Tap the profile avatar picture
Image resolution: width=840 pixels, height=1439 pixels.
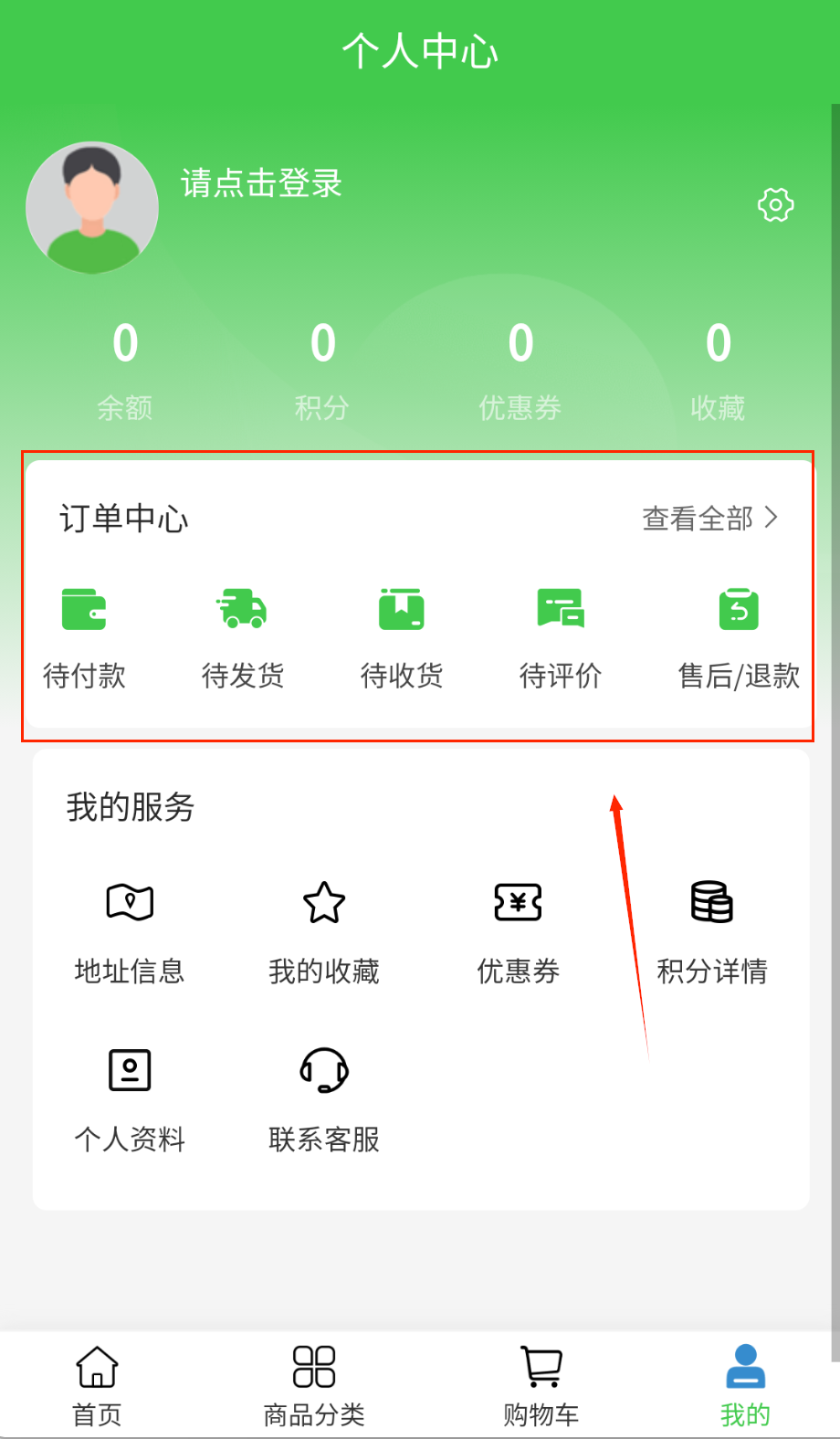92,208
